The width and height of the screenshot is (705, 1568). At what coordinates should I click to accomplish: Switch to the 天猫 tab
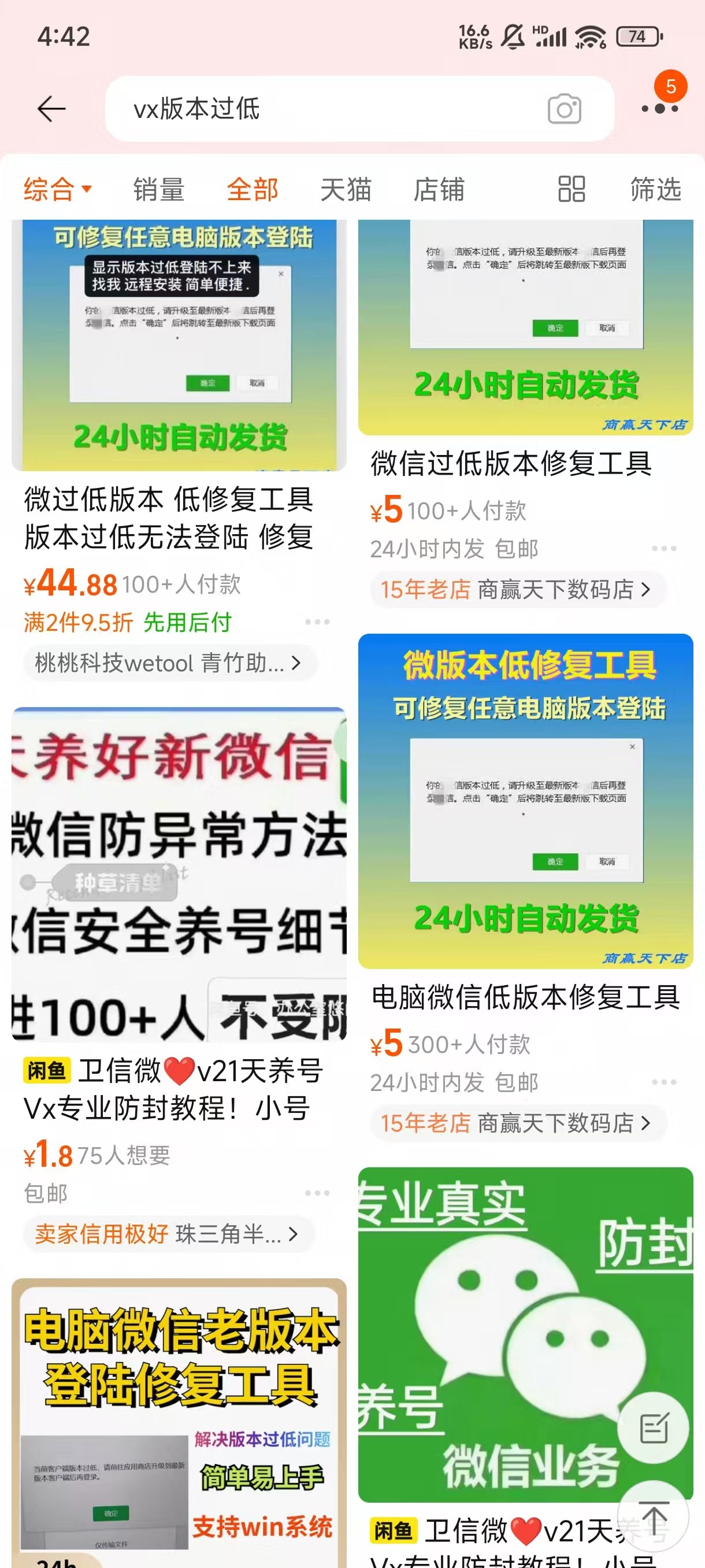(x=346, y=189)
